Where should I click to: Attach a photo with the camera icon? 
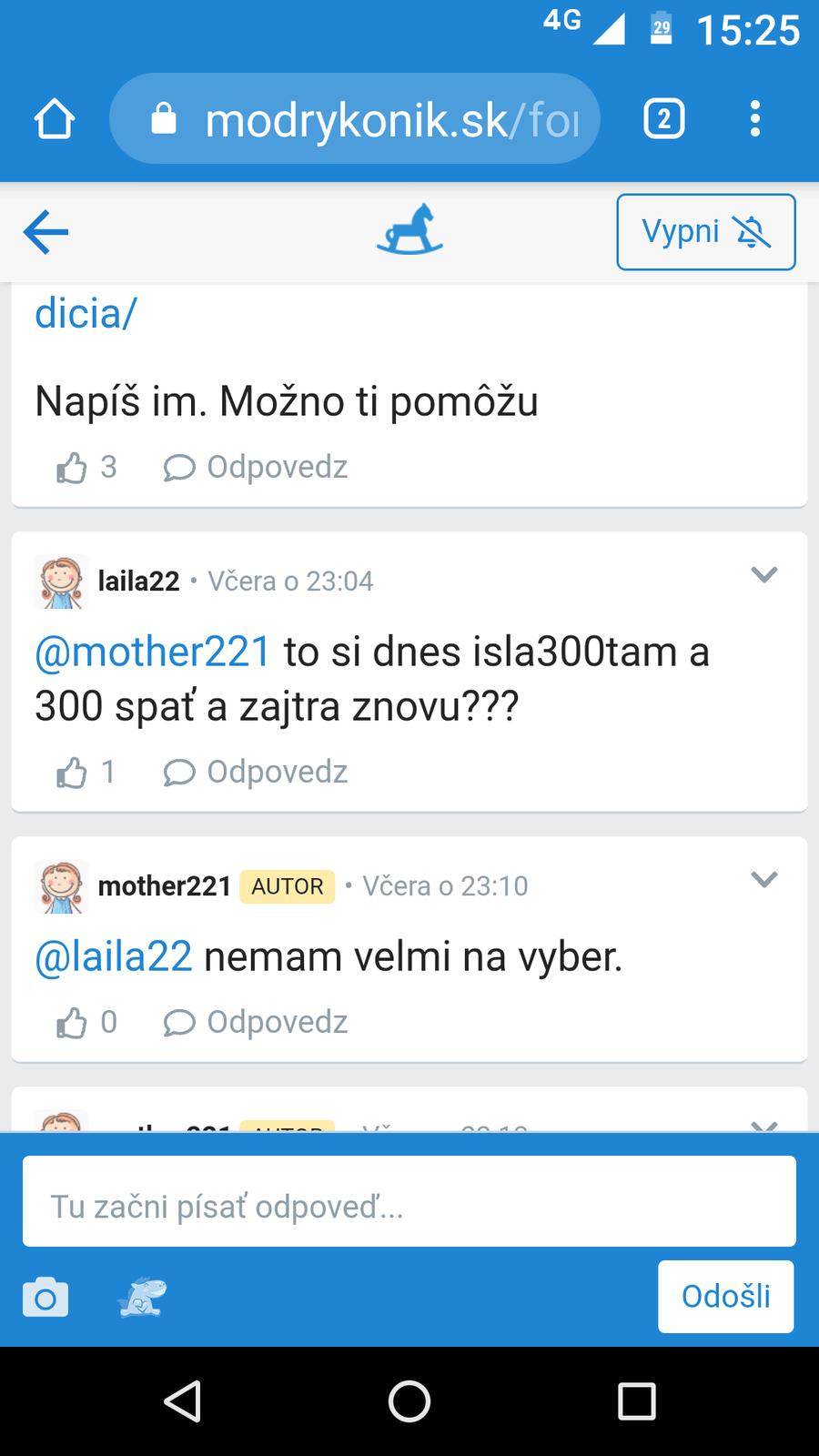pyautogui.click(x=45, y=1297)
